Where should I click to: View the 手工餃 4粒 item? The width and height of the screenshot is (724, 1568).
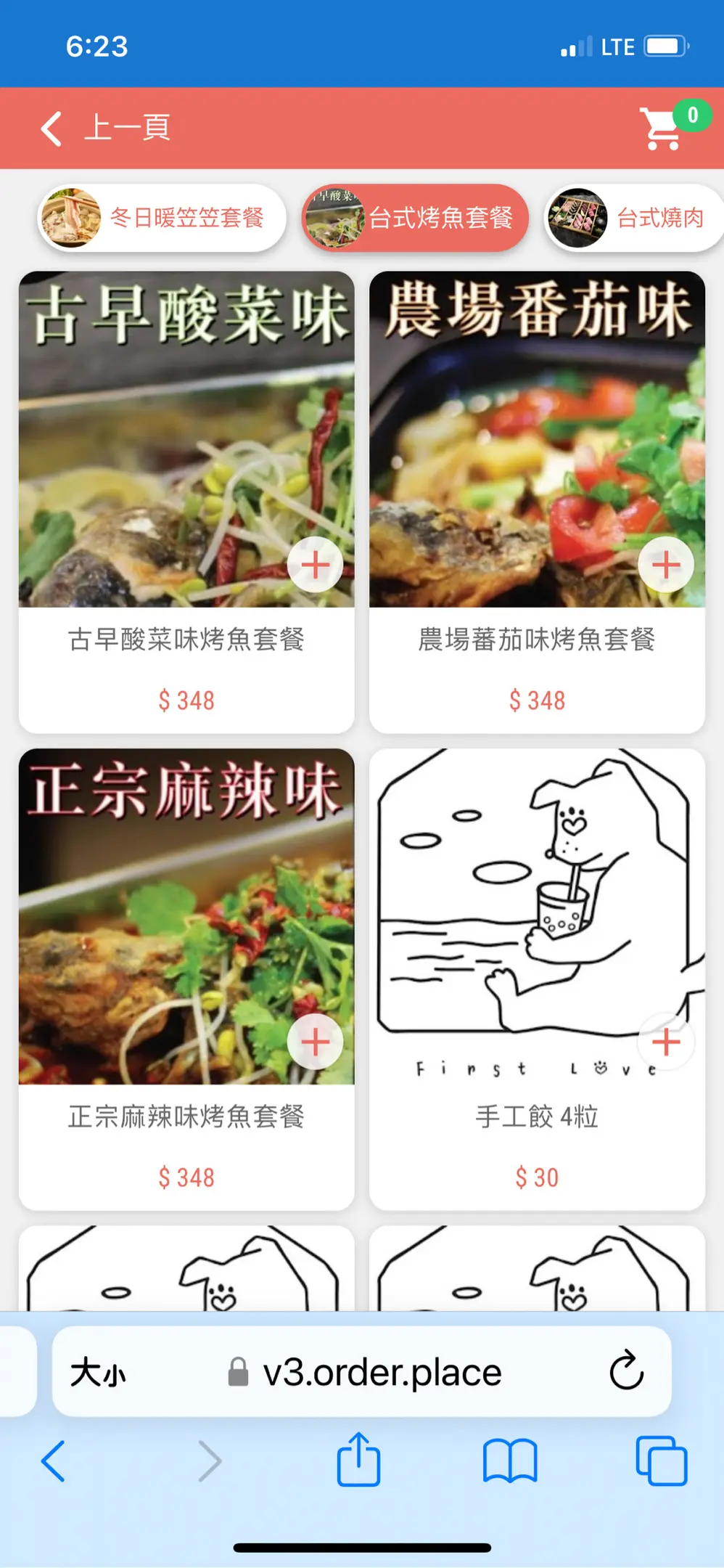(x=537, y=1116)
